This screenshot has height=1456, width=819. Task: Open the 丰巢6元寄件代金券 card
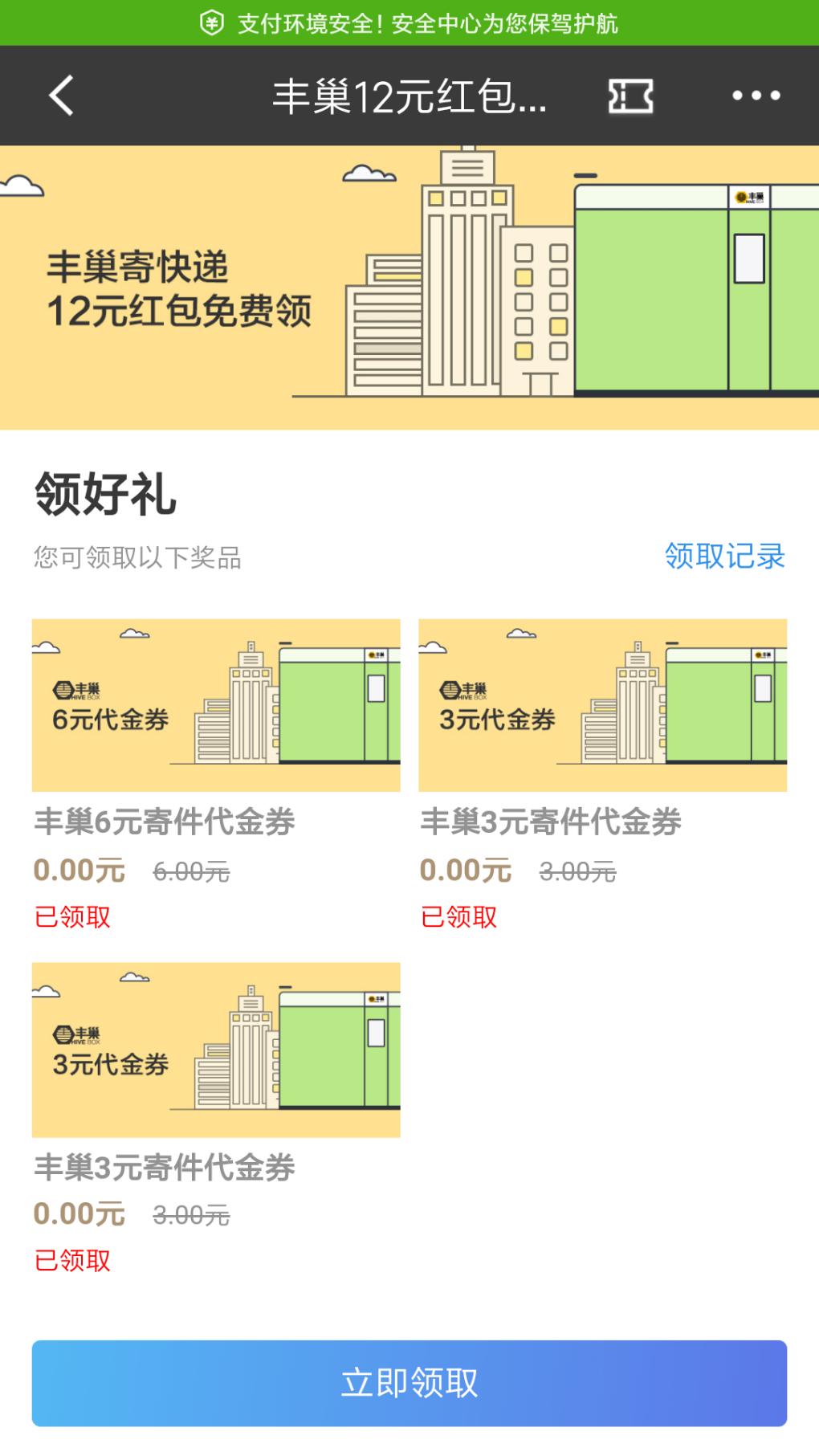216,775
